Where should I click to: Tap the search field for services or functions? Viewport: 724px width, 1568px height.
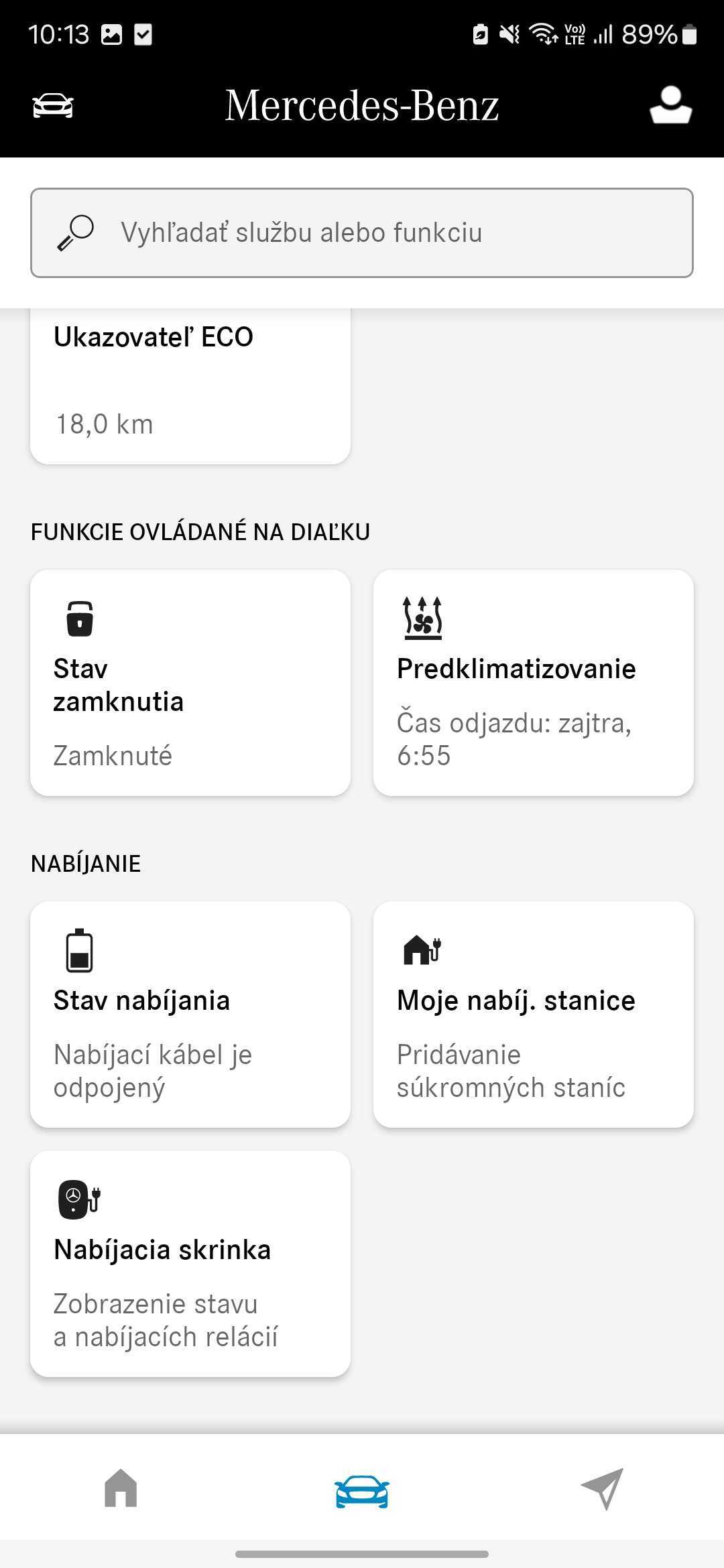[362, 233]
